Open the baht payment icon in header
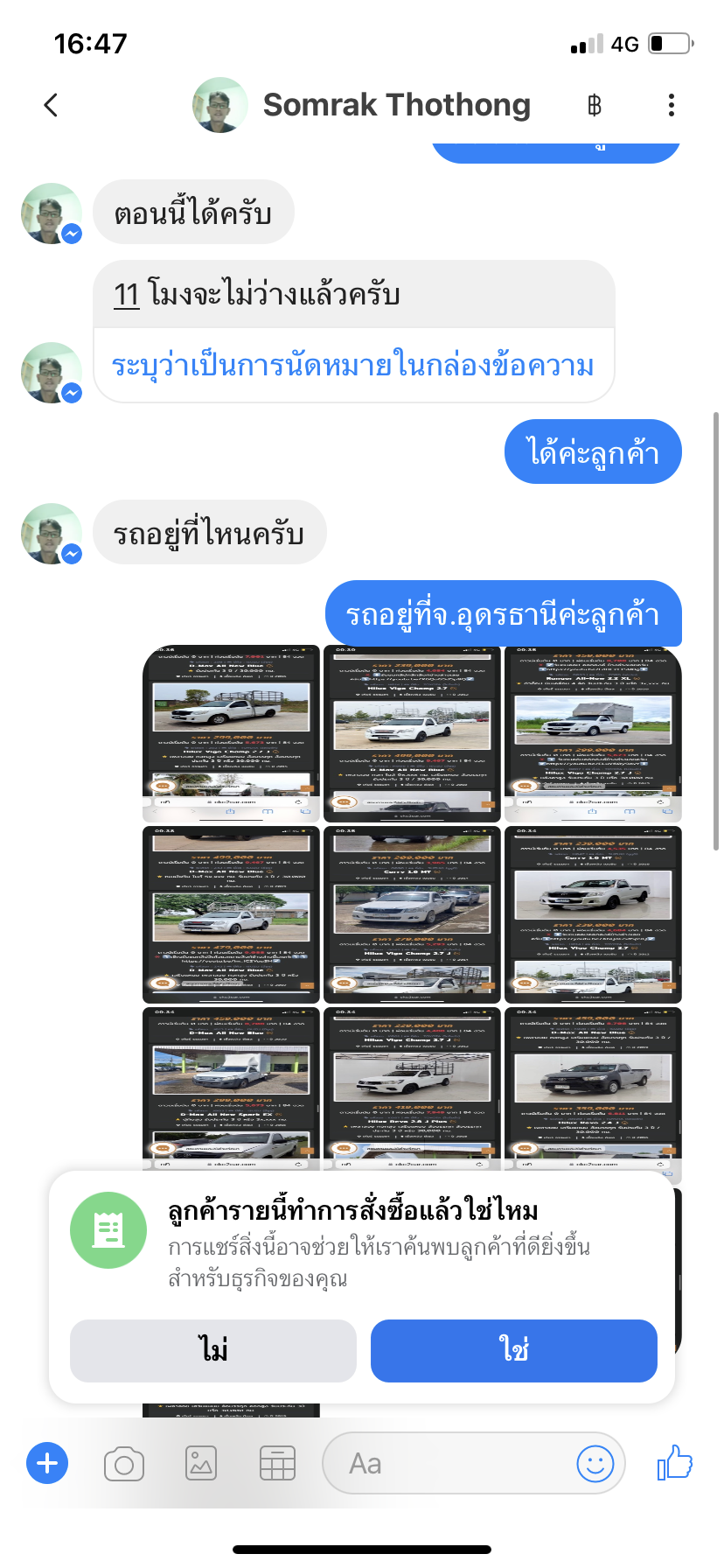Image resolution: width=724 pixels, height=1568 pixels. (x=595, y=106)
